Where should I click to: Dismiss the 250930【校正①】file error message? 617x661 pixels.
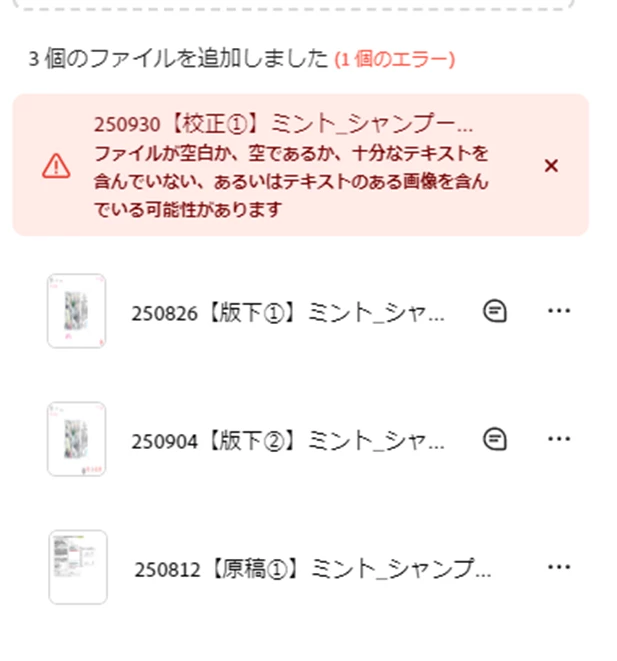[x=551, y=166]
